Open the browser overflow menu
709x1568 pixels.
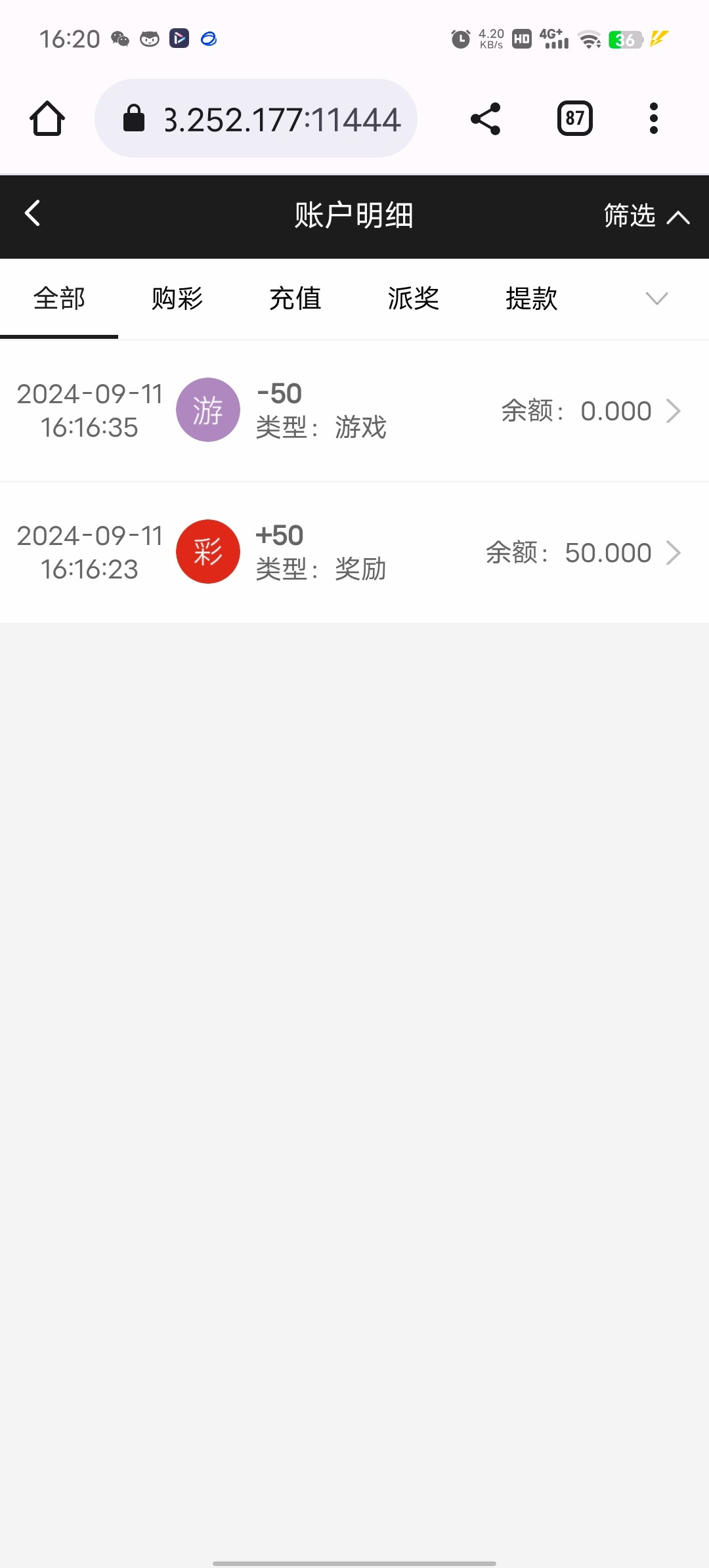(653, 119)
